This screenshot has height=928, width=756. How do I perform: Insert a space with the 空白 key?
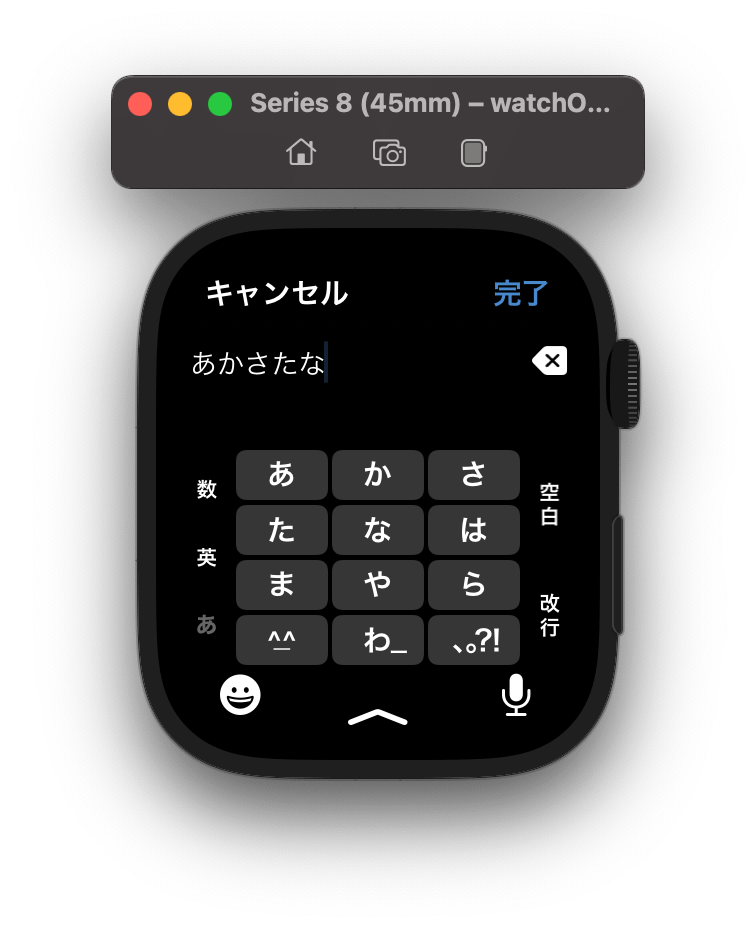click(549, 504)
